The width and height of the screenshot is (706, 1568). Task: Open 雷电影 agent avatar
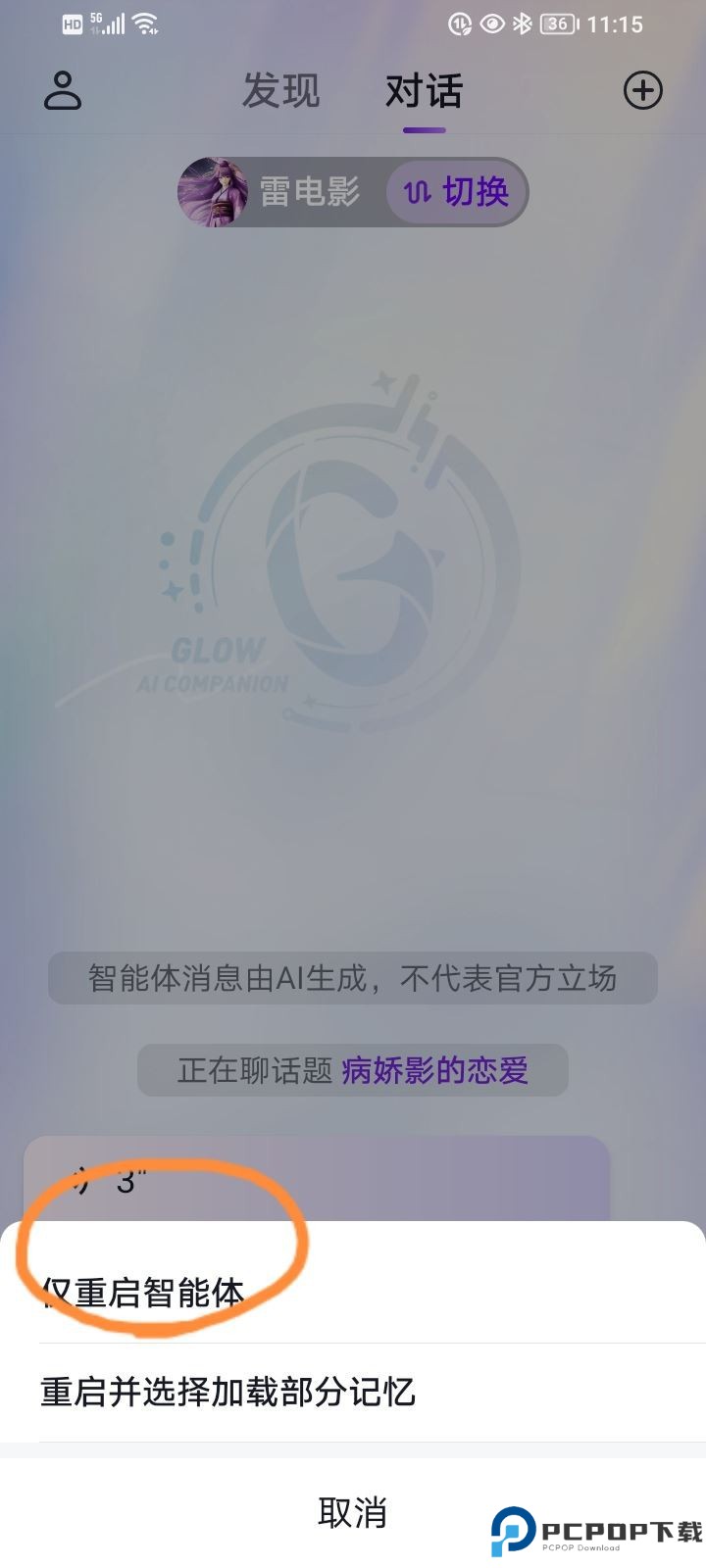pyautogui.click(x=211, y=192)
